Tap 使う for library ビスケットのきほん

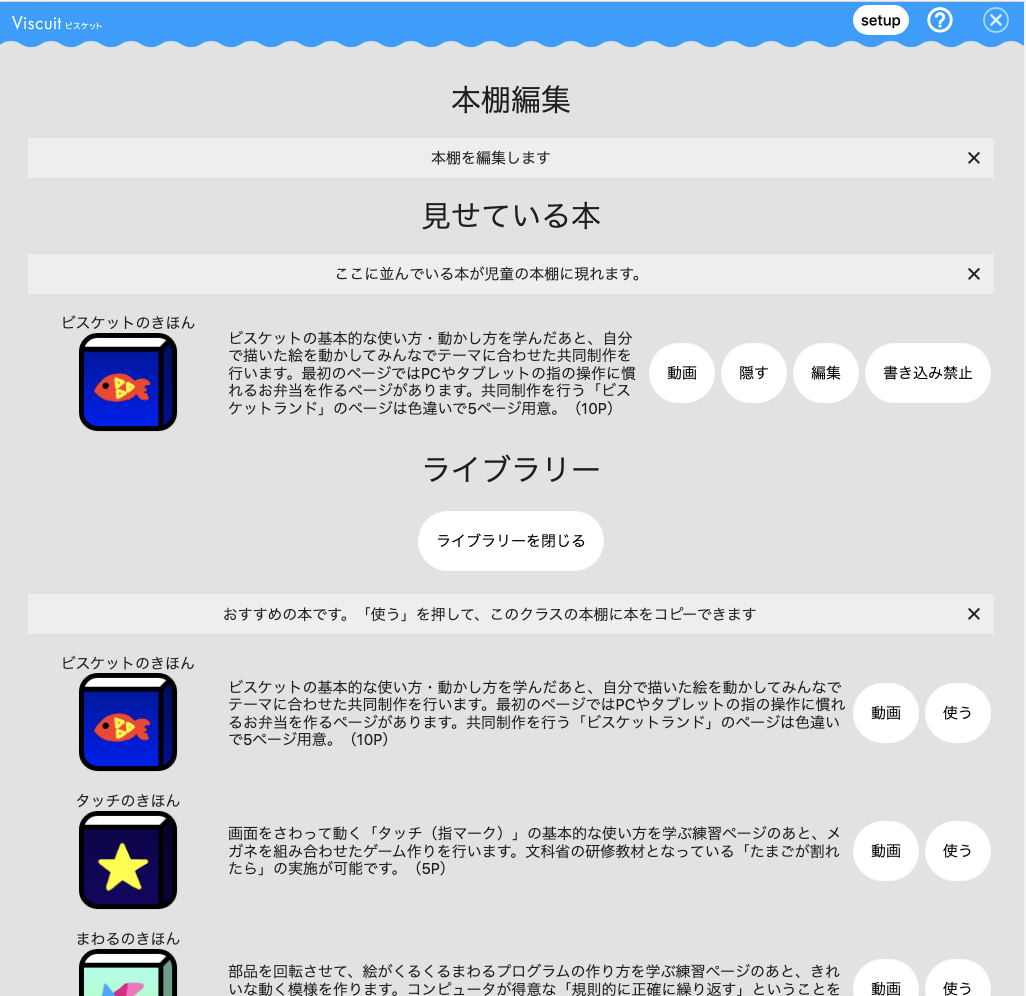click(957, 713)
